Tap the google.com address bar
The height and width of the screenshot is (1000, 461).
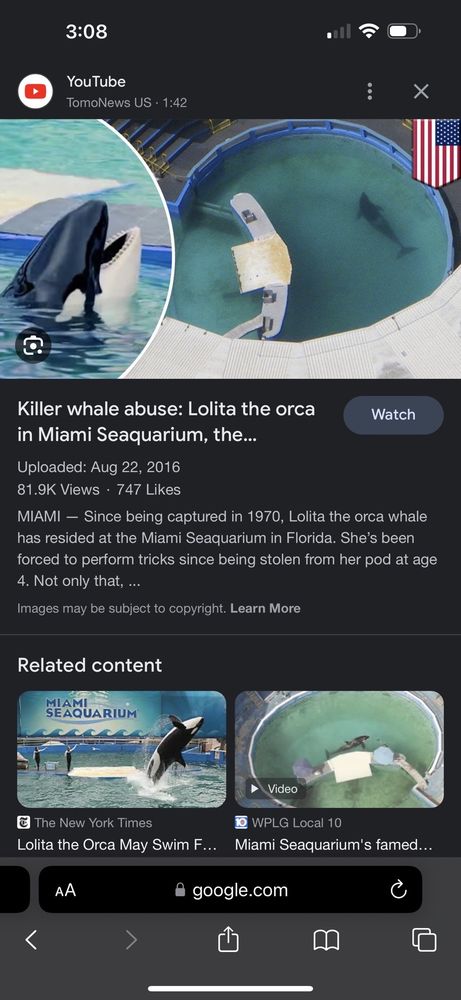coord(230,890)
